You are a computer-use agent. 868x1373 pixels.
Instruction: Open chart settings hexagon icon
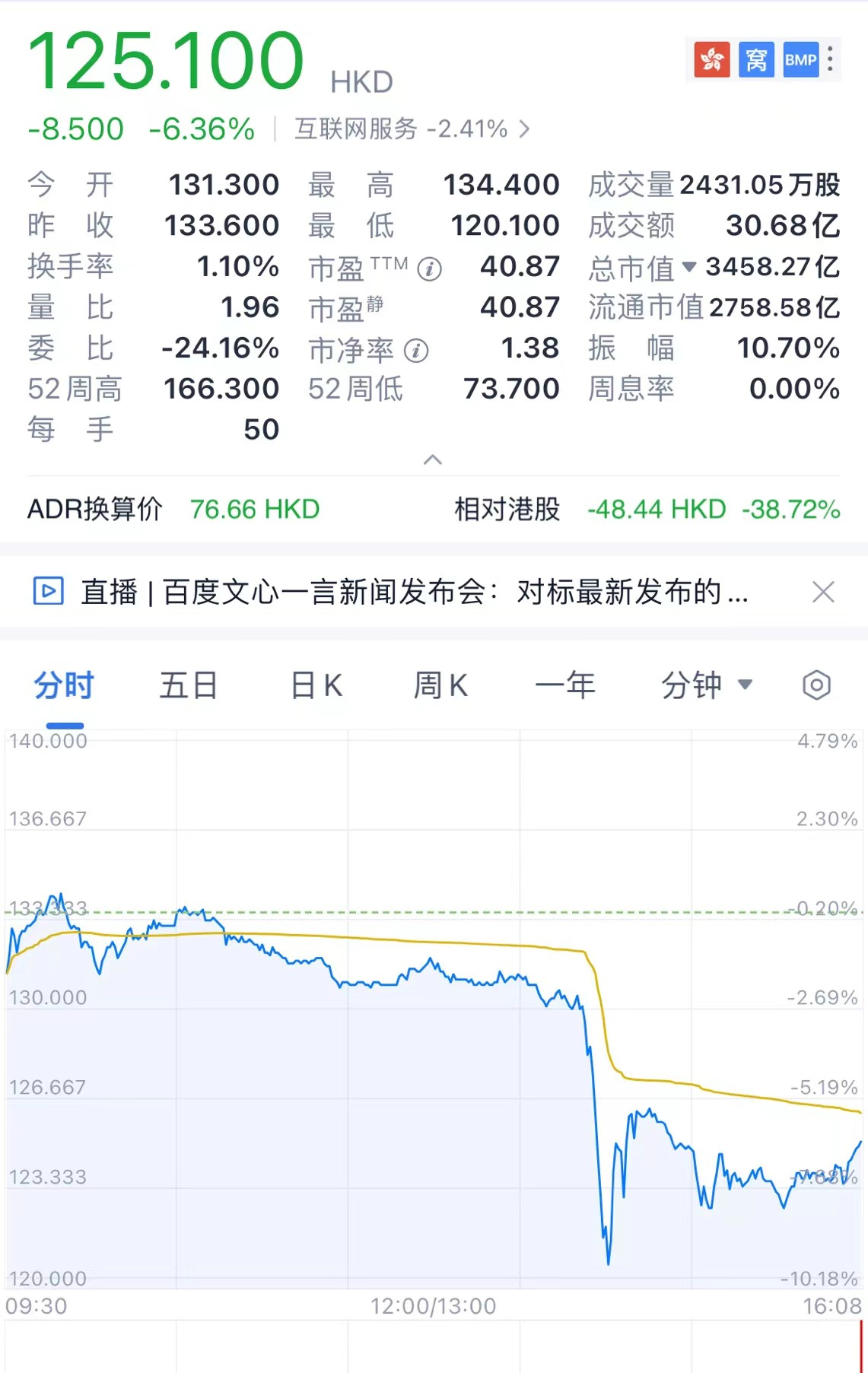(x=816, y=685)
